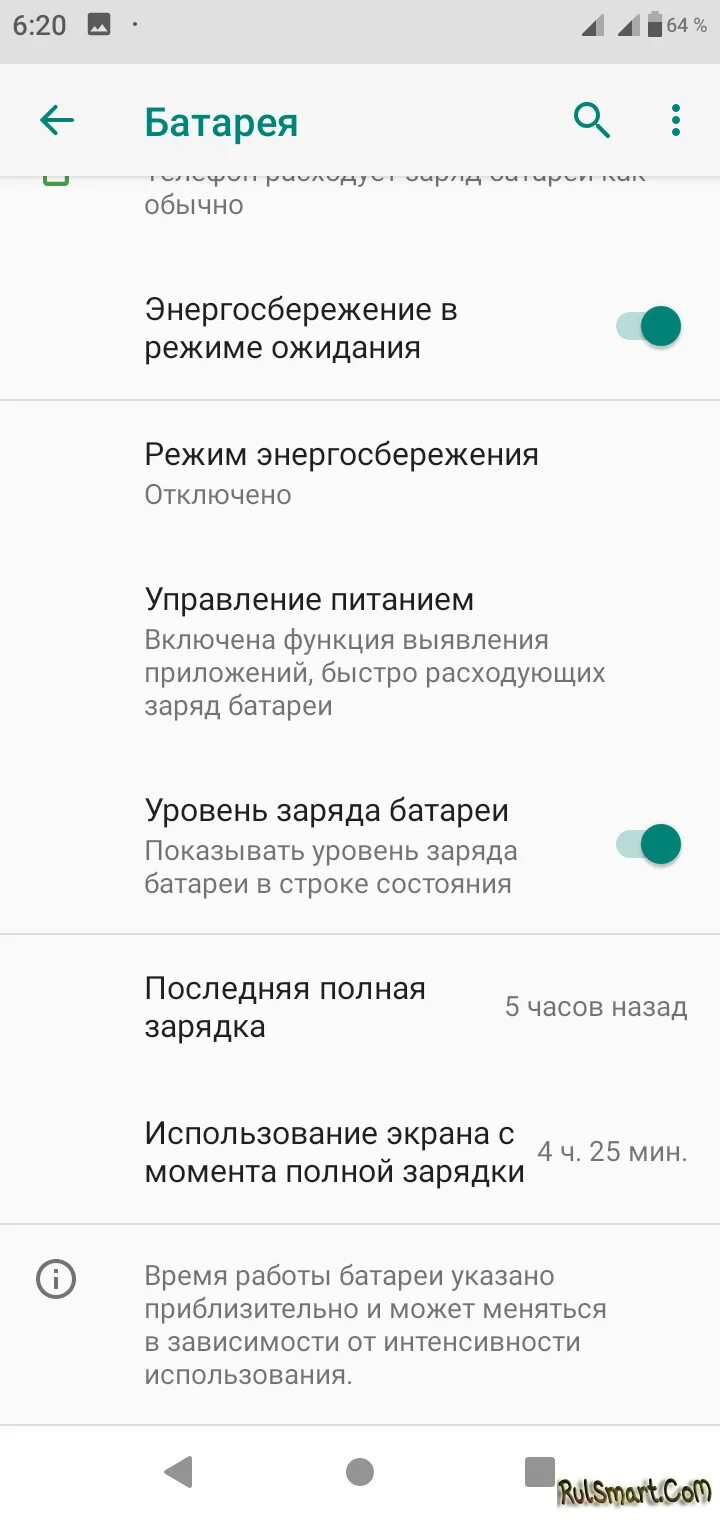Viewport: 720px width, 1520px height.
Task: Open the three-dot overflow menu
Action: [675, 119]
